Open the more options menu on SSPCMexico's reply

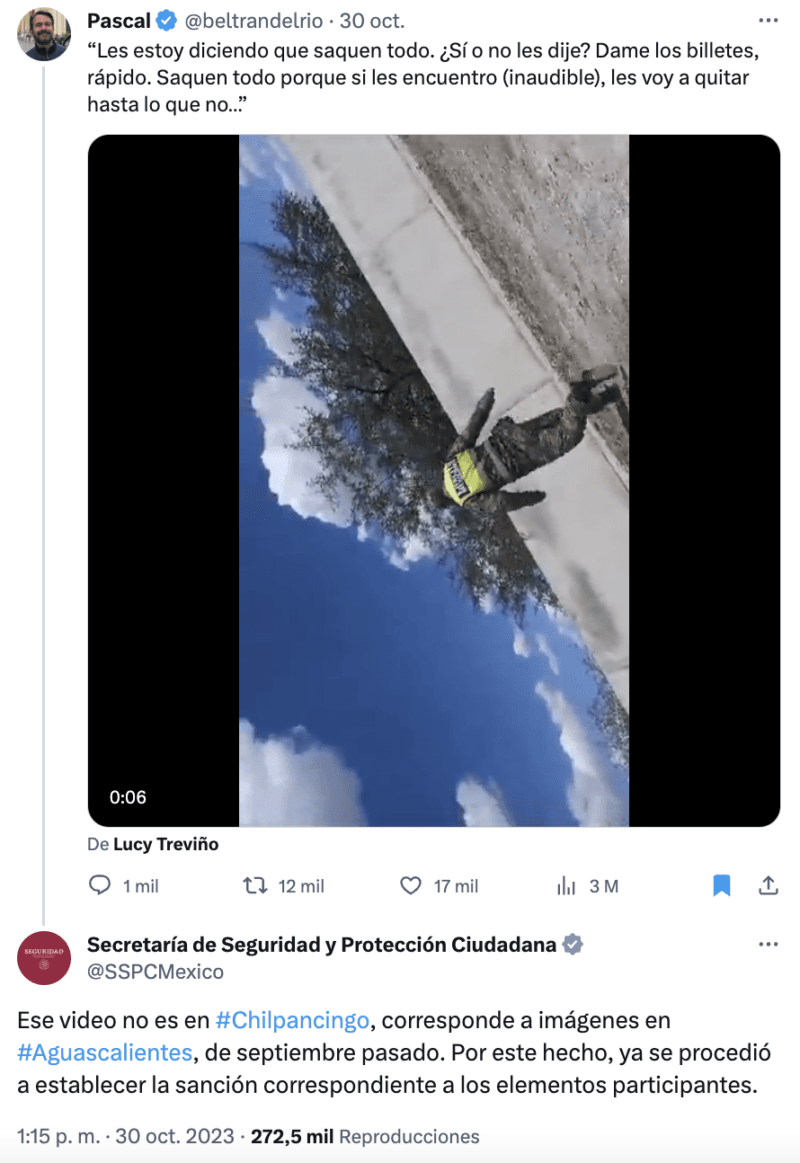coord(768,942)
